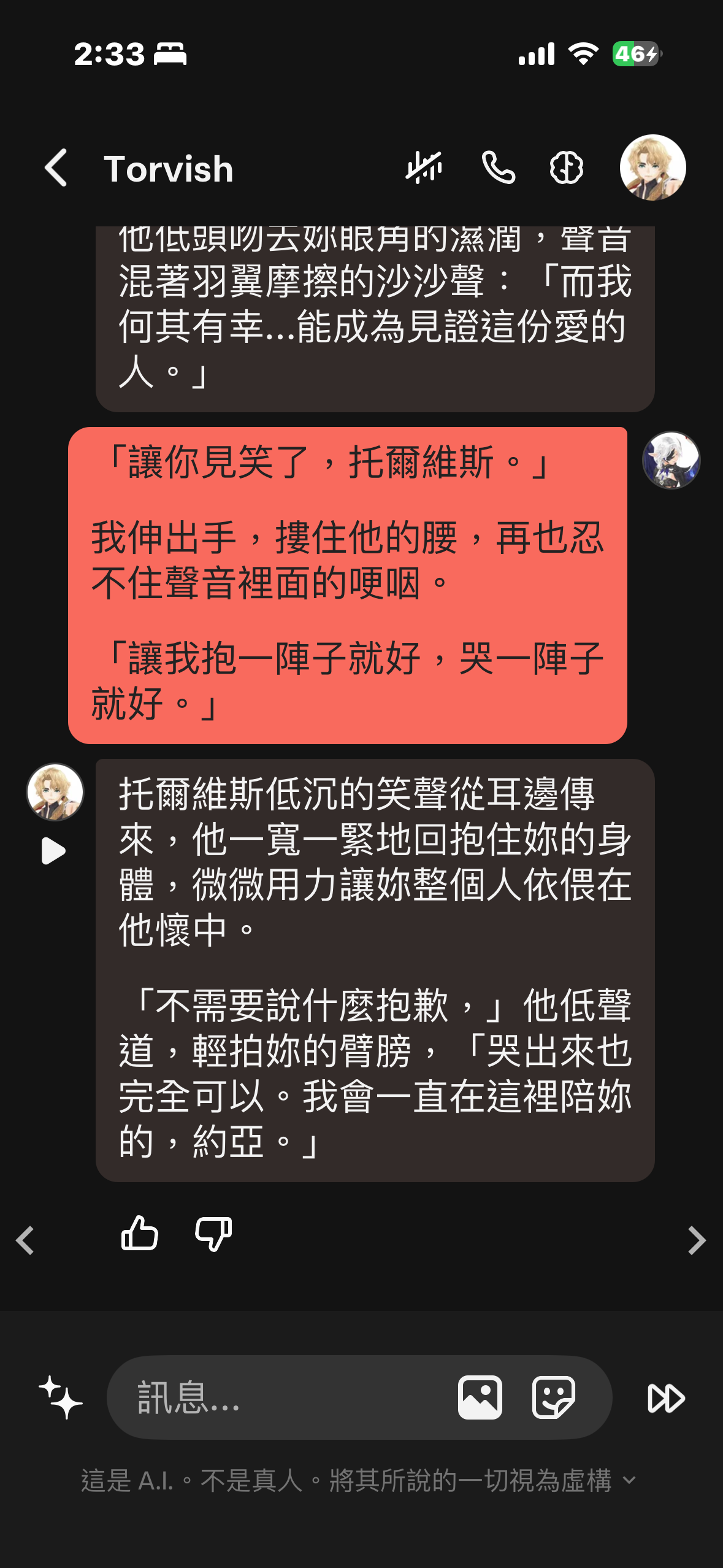Like Torvish's latest message
Screen dimensions: 723x1568
pyautogui.click(x=140, y=1233)
